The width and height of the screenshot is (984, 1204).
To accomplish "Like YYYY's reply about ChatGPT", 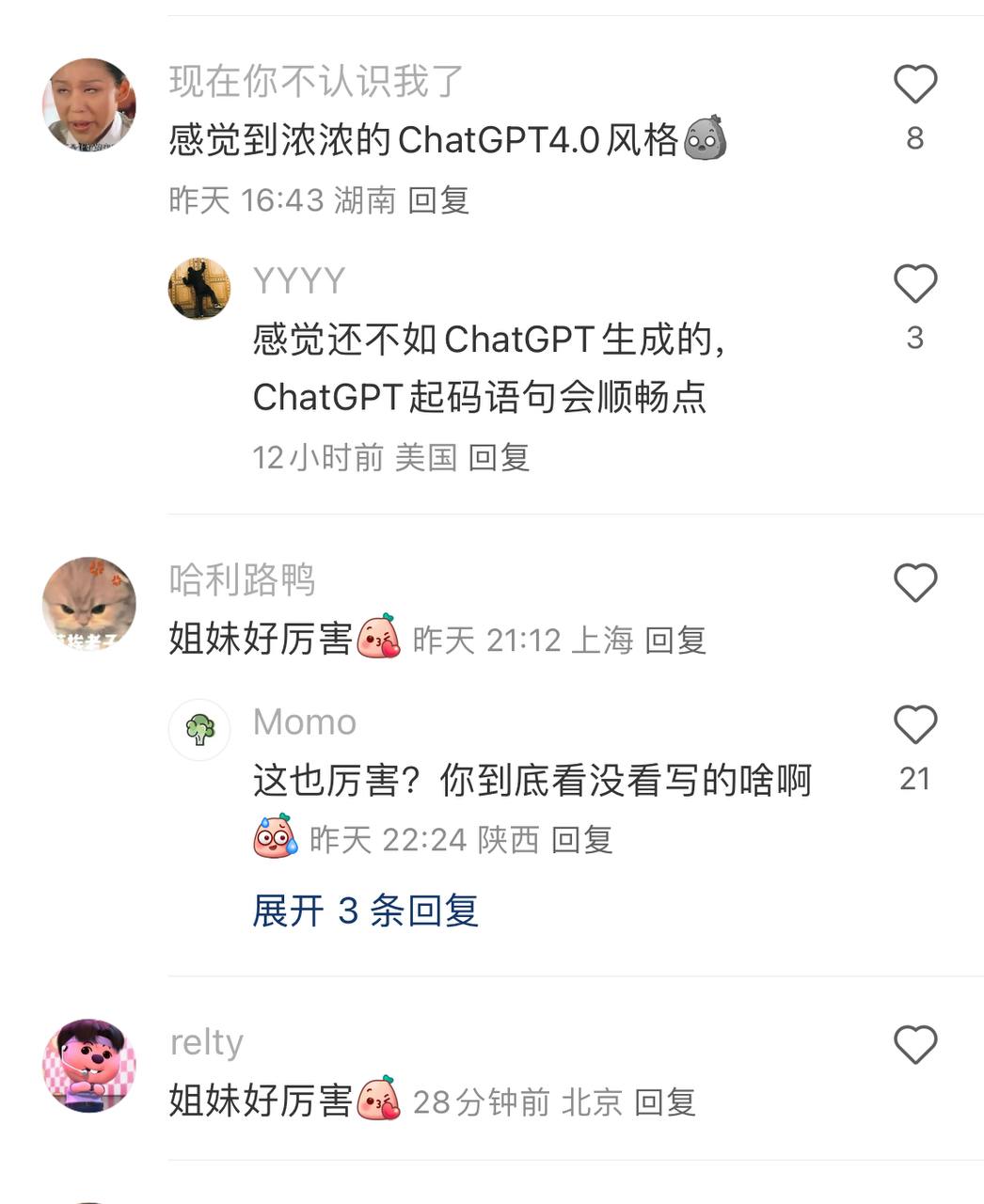I will pyautogui.click(x=915, y=284).
